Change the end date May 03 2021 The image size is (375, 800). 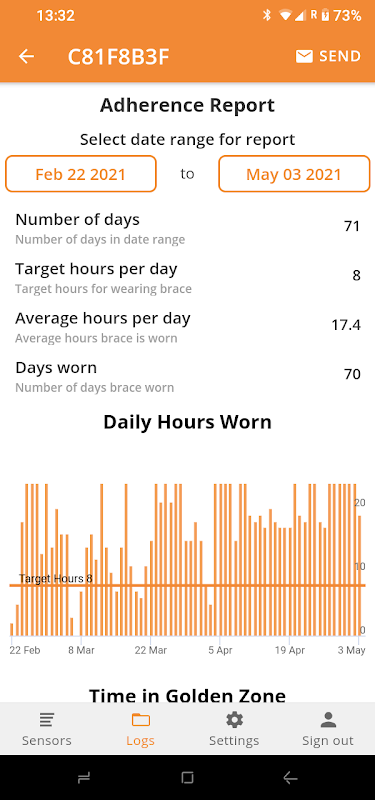pyautogui.click(x=294, y=174)
